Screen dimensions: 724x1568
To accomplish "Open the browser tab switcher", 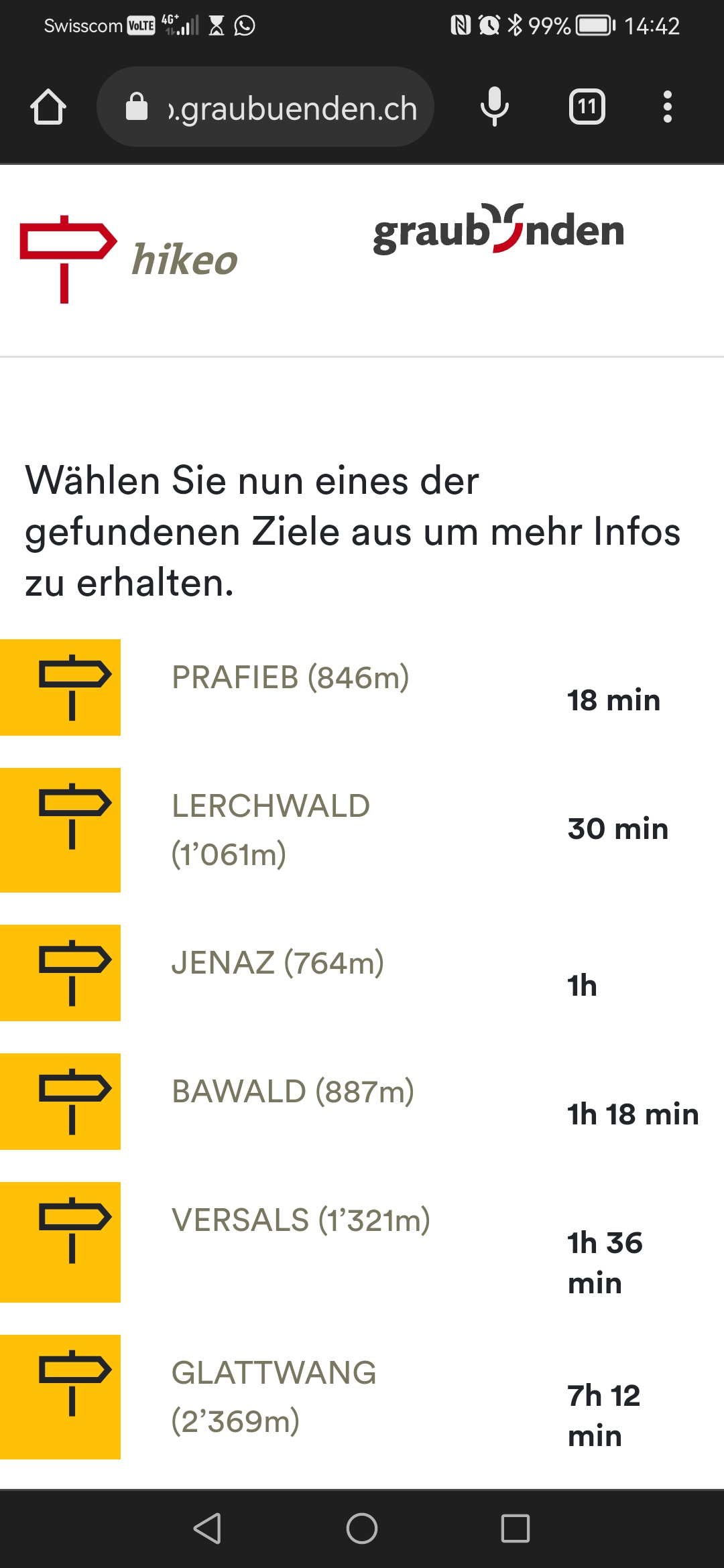I will (x=587, y=107).
